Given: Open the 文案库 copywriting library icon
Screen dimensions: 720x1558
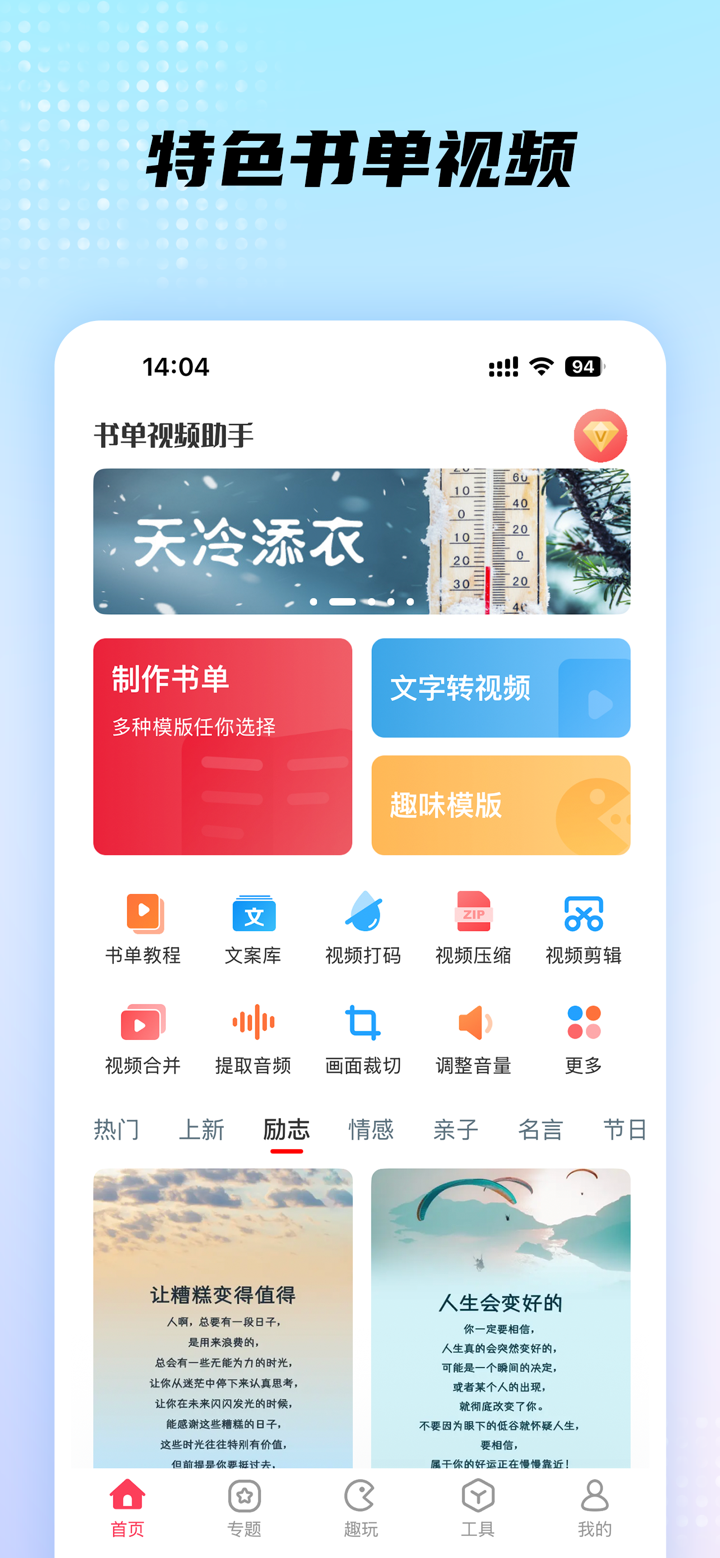Looking at the screenshot, I should click(253, 927).
